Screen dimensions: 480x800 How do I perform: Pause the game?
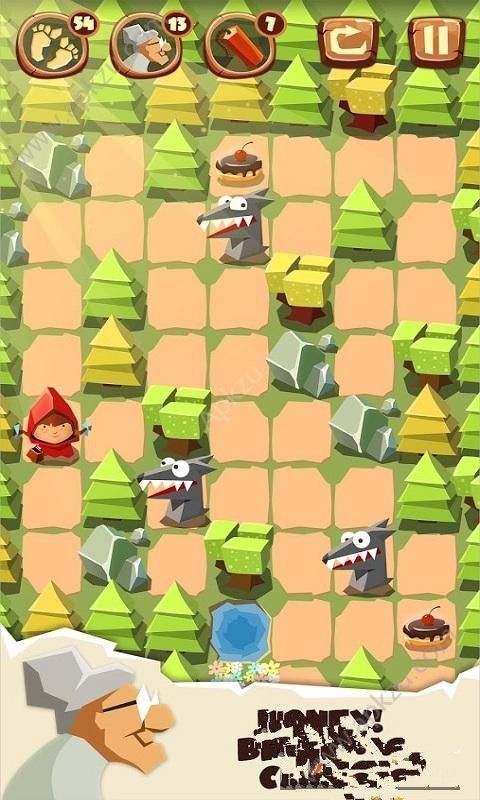[437, 42]
